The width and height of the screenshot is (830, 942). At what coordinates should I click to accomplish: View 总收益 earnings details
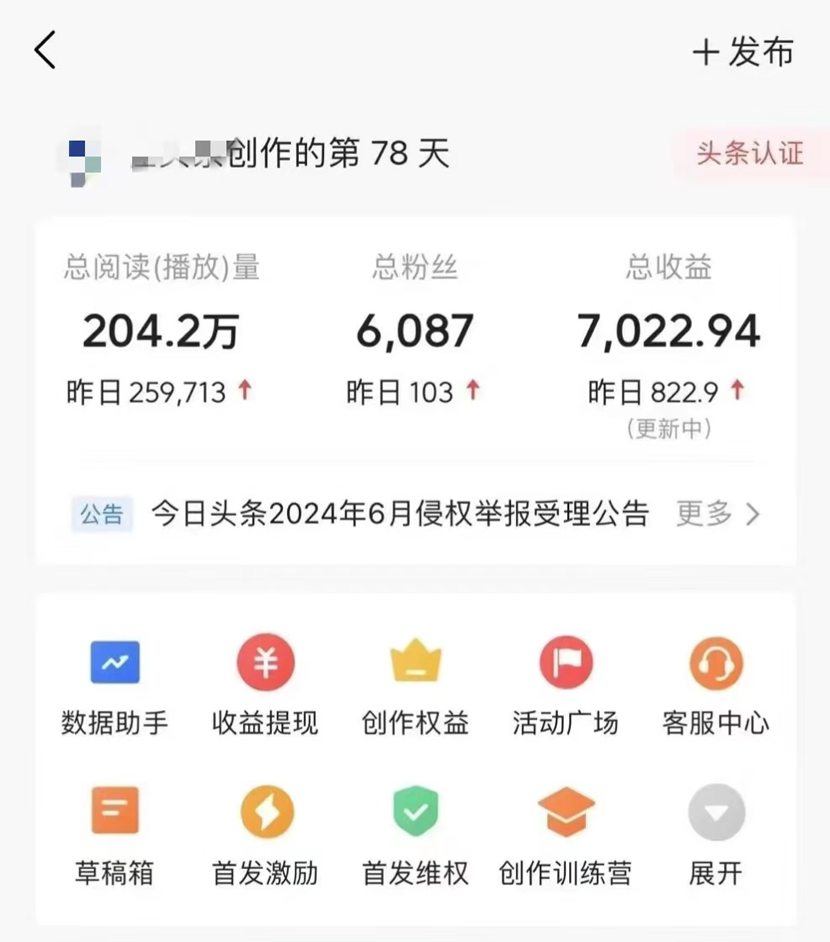tap(668, 332)
